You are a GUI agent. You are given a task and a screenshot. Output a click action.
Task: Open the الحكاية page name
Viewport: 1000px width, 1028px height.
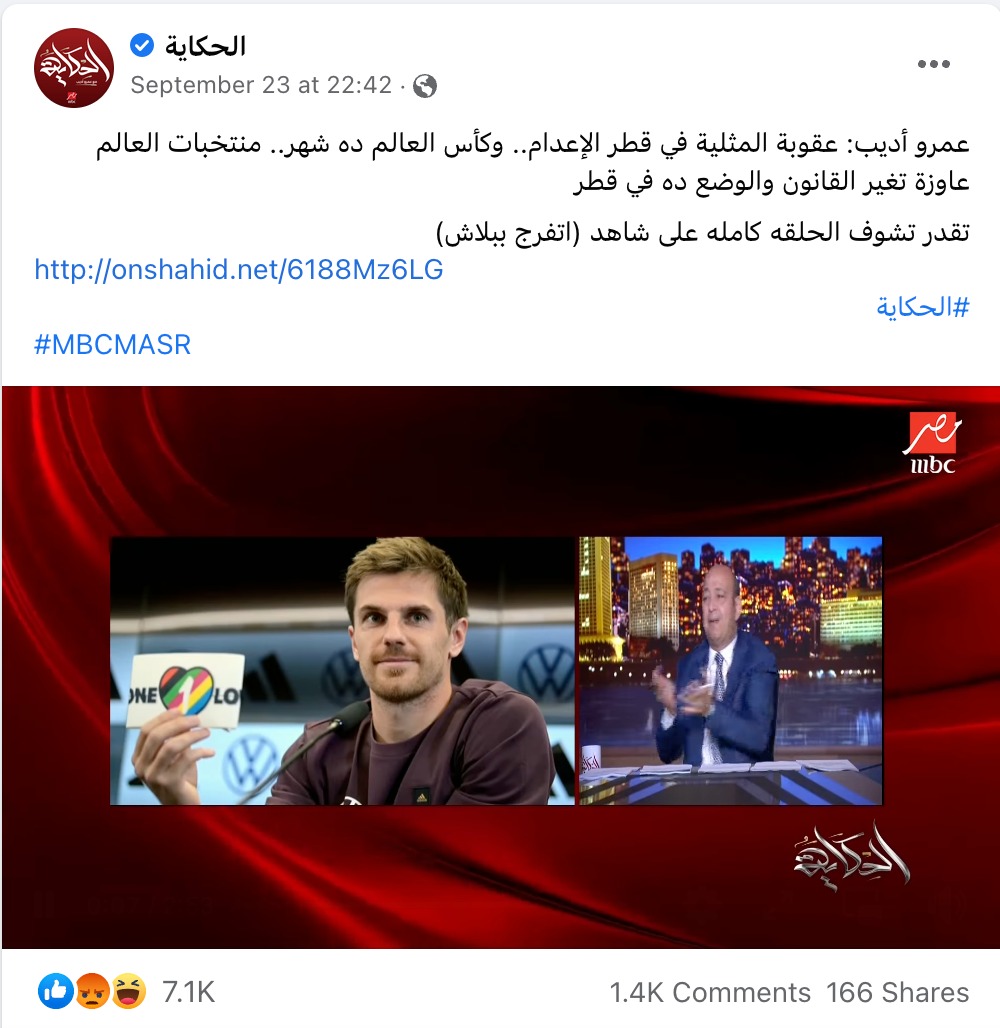point(207,43)
